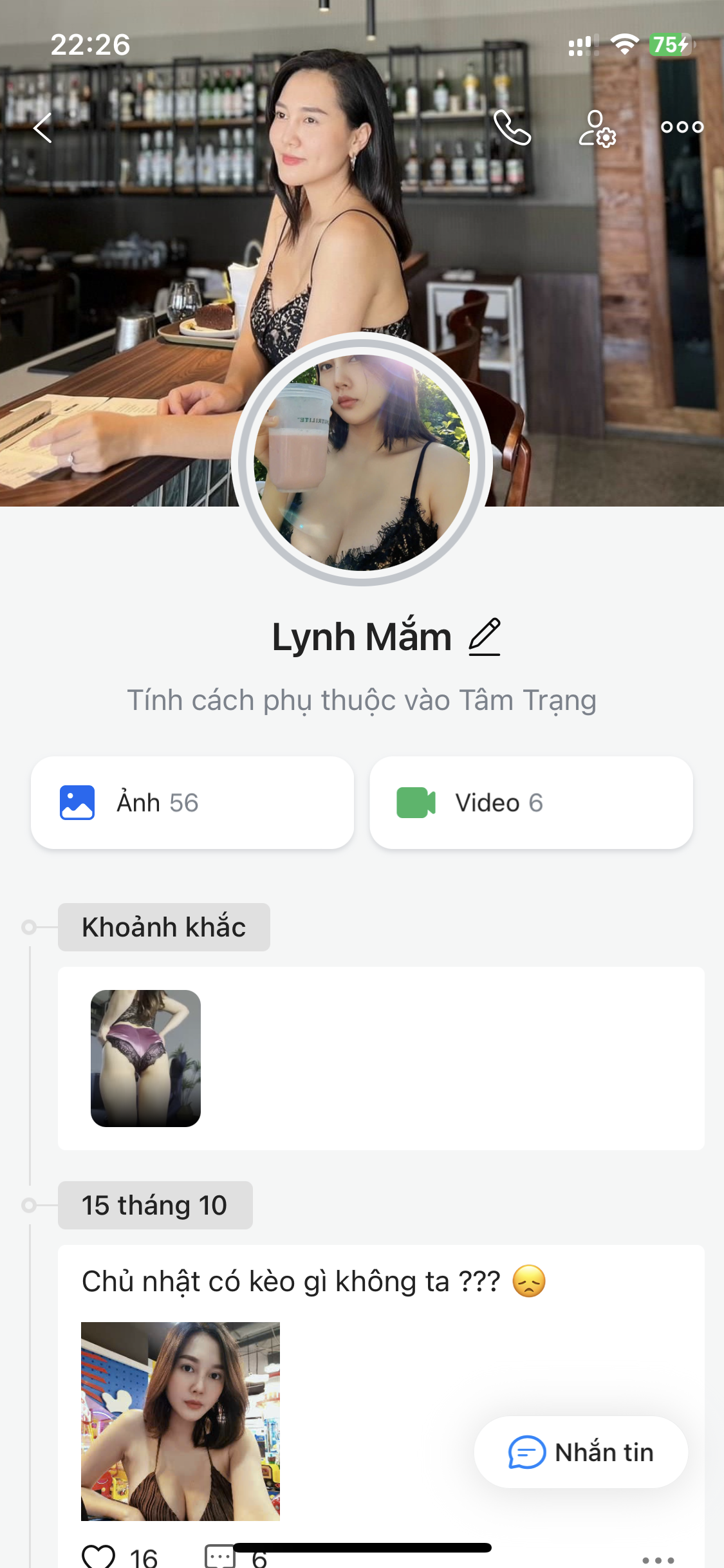724x1568 pixels.
Task: Open the Ảnh 56 photo album
Action: pyautogui.click(x=192, y=803)
